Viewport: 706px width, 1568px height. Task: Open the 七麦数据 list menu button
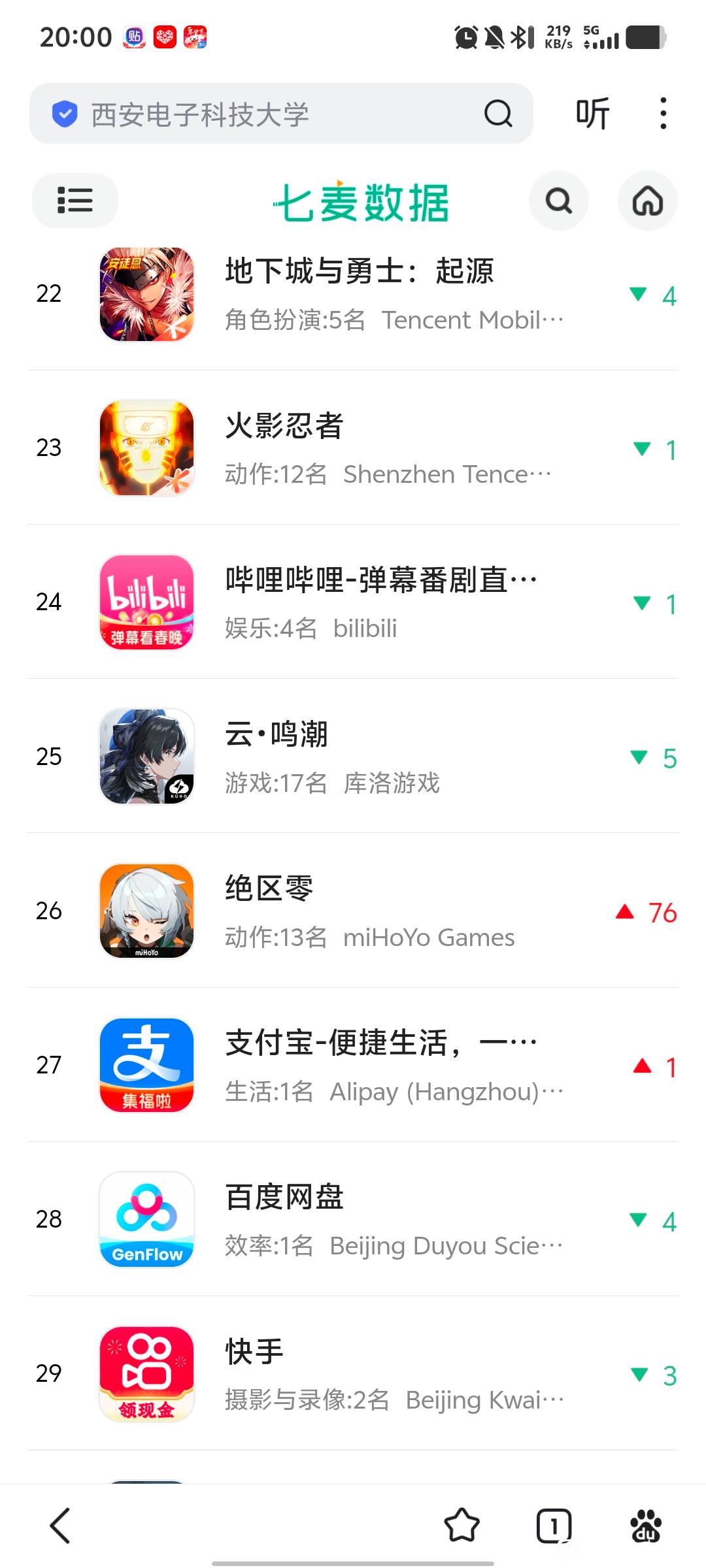tap(75, 201)
